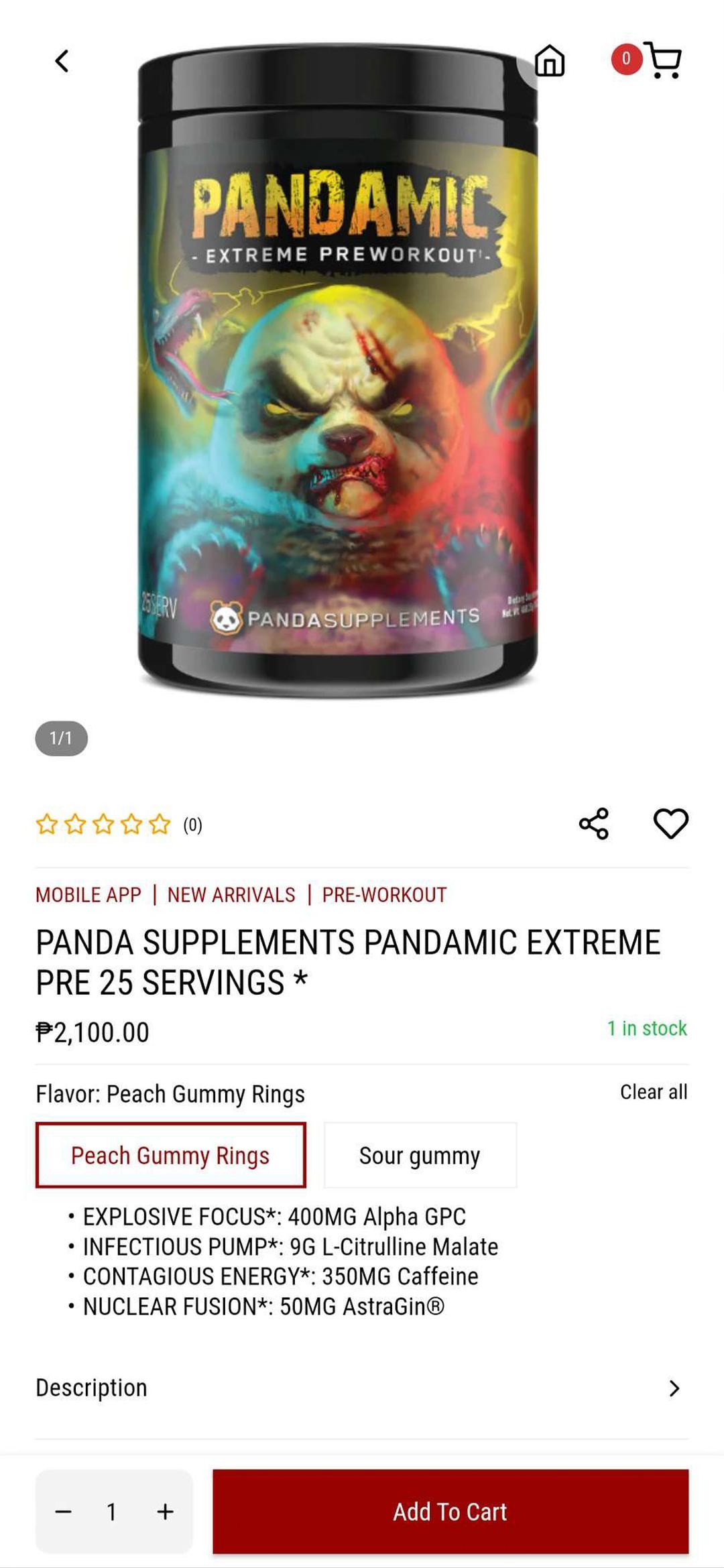Share this product
The image size is (724, 1568).
click(594, 823)
